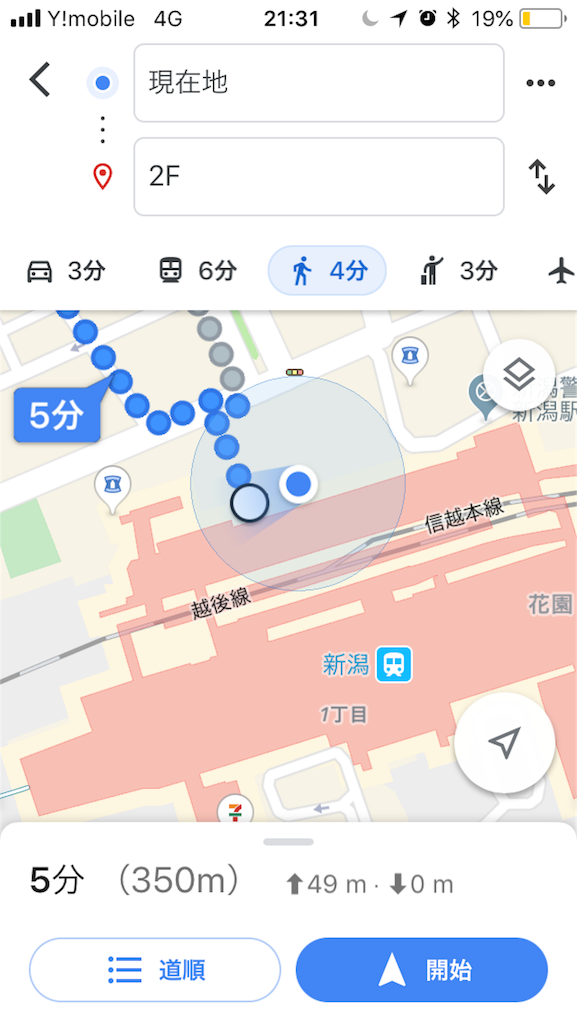Go back with the top-left arrow

[x=40, y=81]
